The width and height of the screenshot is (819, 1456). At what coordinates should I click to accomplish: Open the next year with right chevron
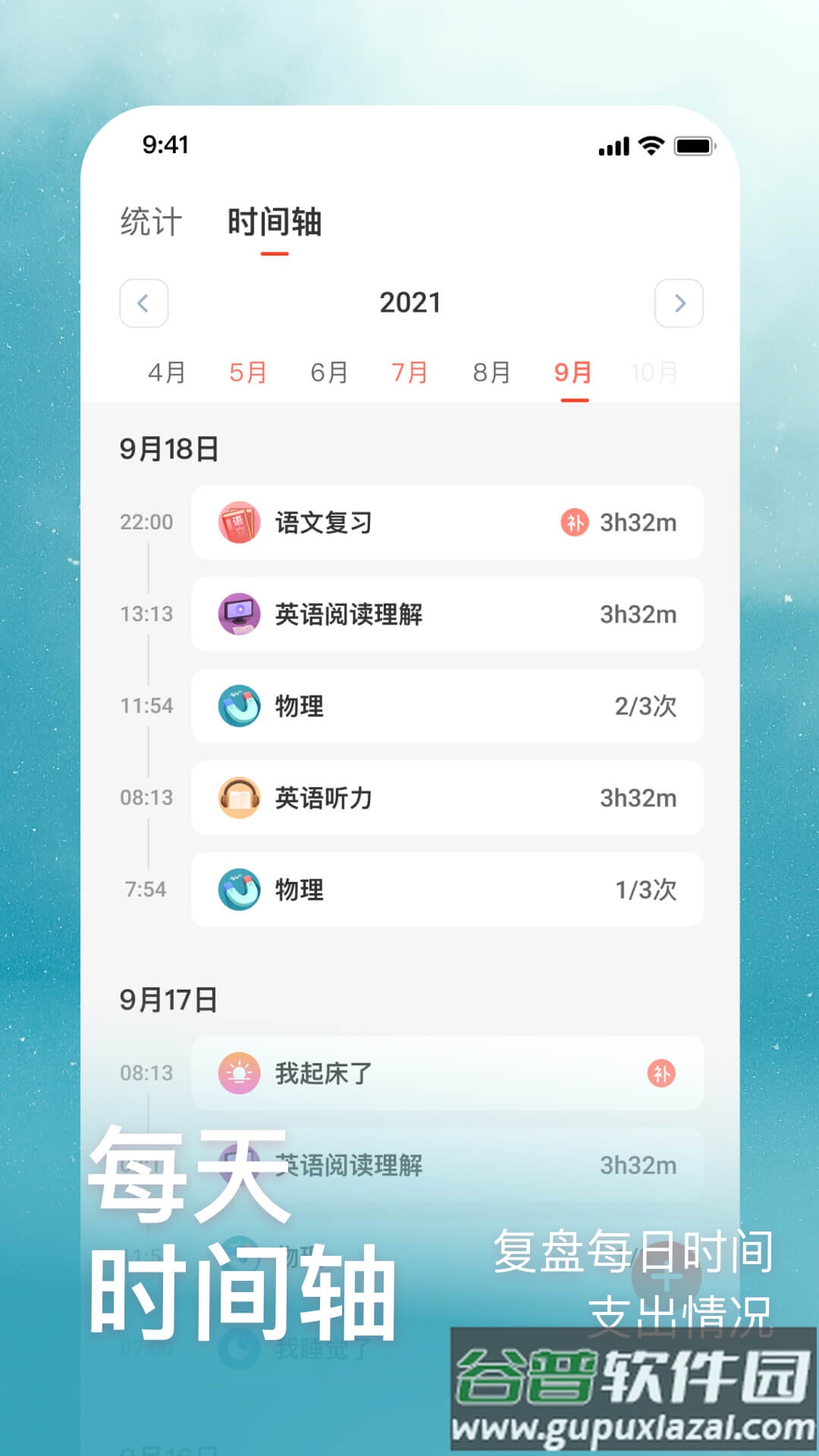click(x=677, y=303)
